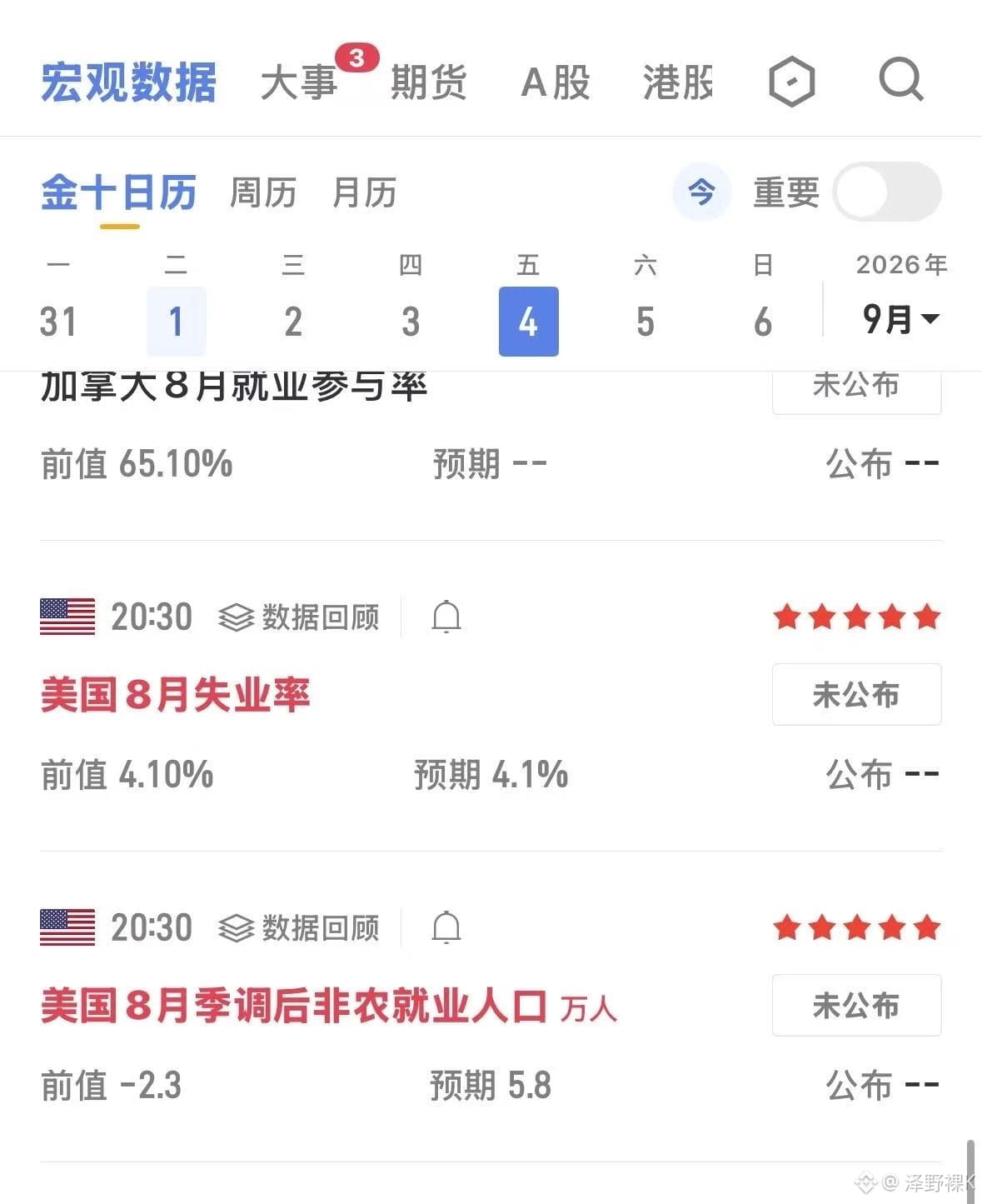Set reminder bell for 美国8月失业率
The image size is (982, 1204).
coord(446,617)
